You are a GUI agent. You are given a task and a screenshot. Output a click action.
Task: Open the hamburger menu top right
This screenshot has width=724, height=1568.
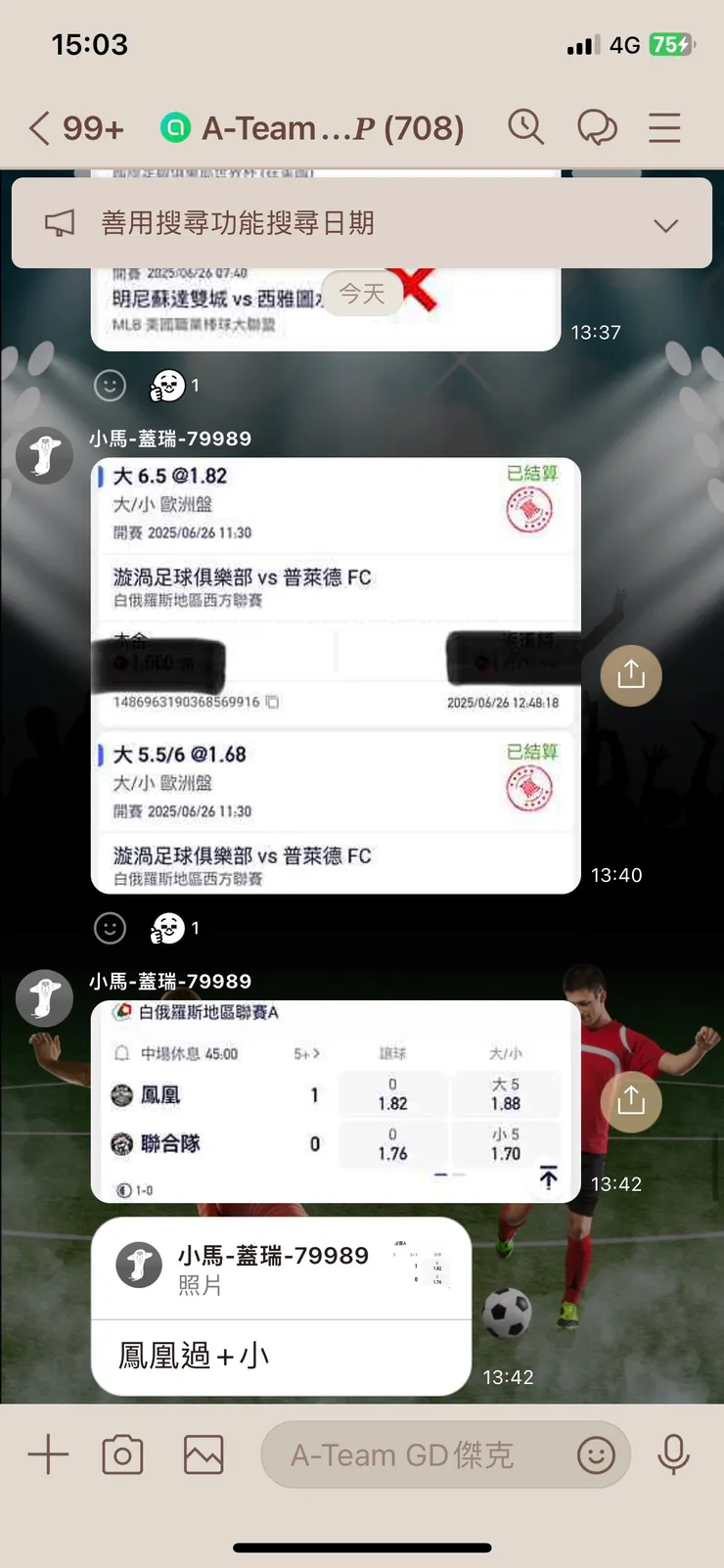pos(663,127)
